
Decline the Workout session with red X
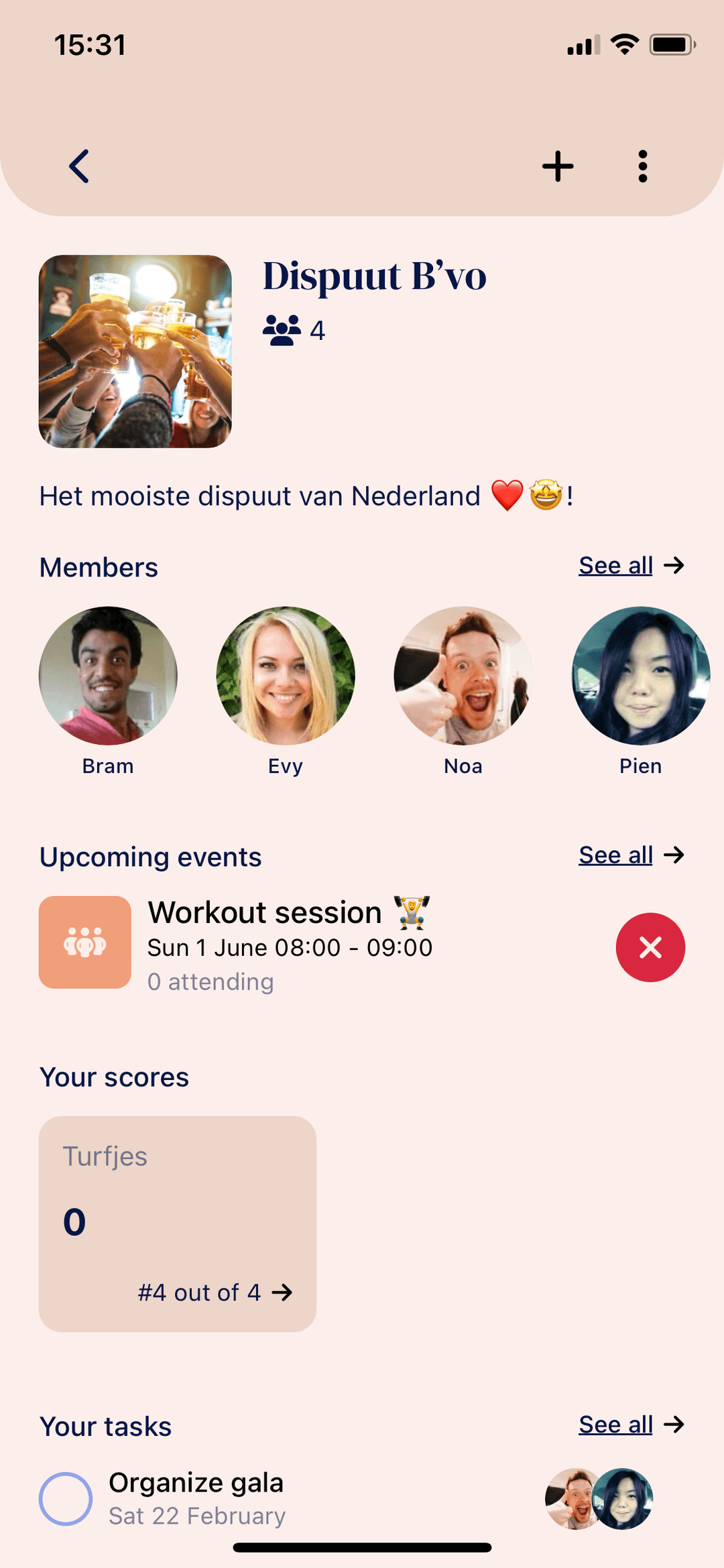[650, 947]
